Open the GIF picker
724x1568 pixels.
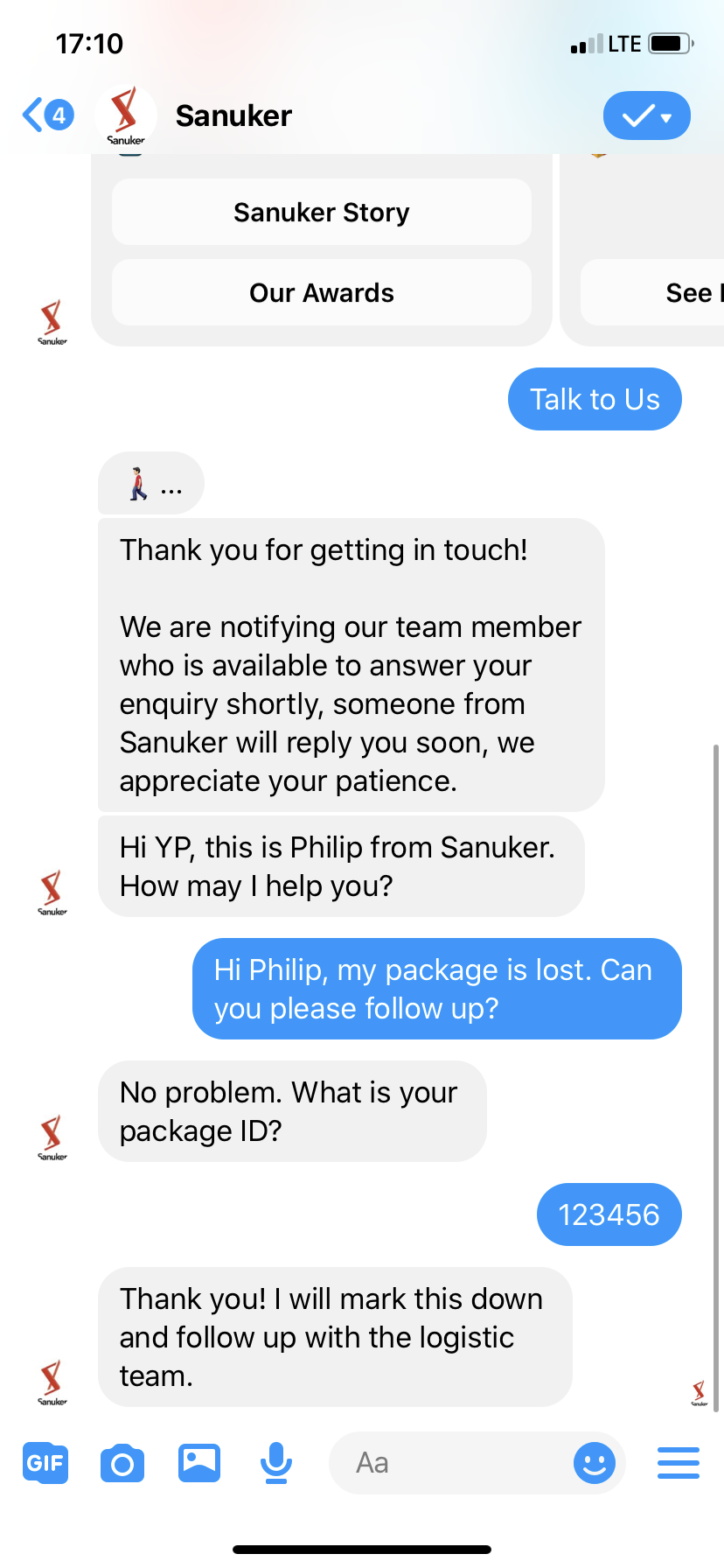click(45, 1462)
